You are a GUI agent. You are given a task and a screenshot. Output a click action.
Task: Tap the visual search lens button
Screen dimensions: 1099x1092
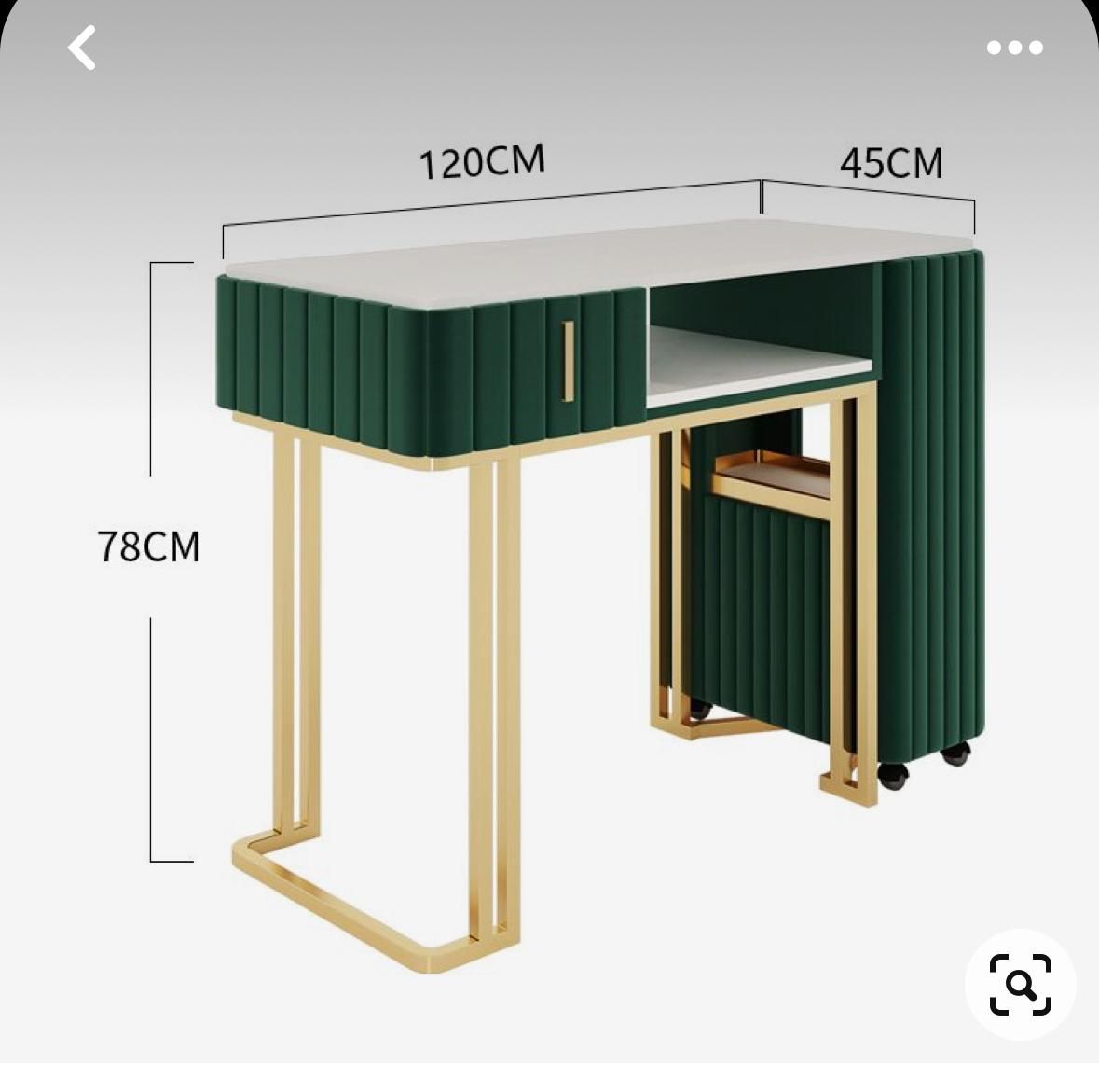tap(1020, 985)
